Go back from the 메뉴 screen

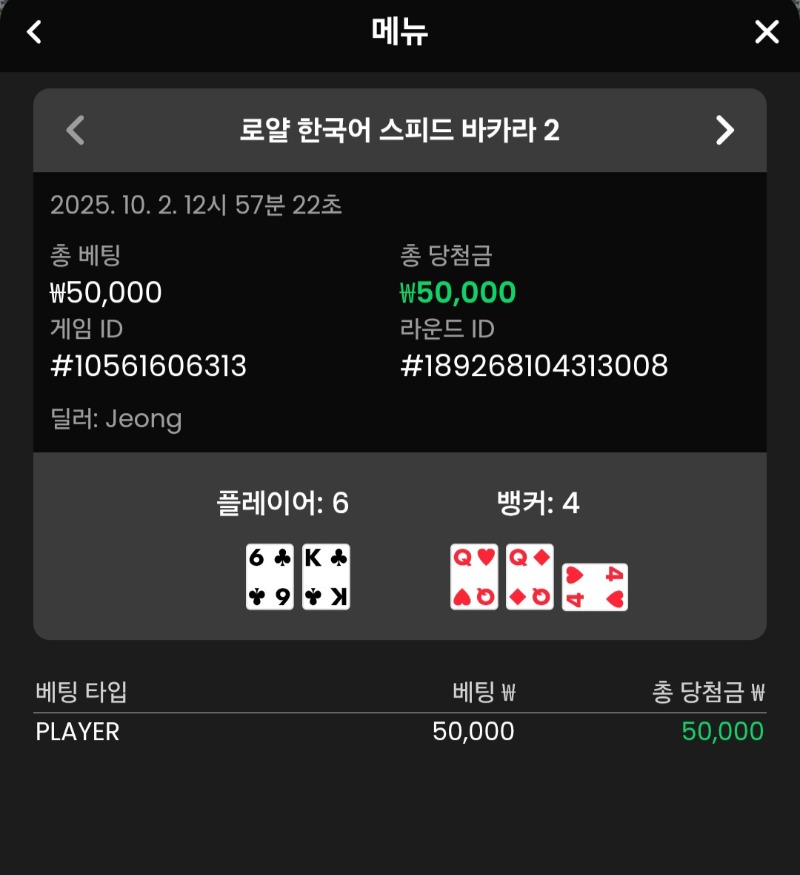[x=34, y=32]
